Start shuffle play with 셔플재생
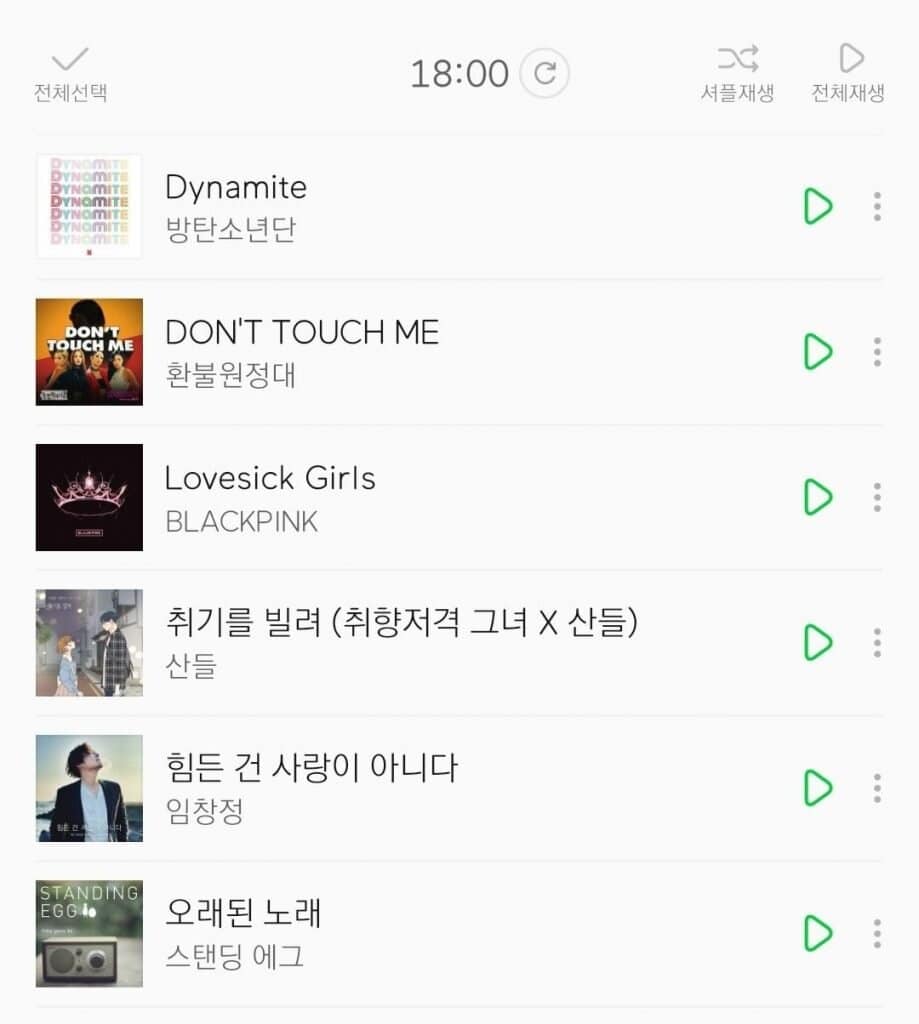 pos(737,73)
